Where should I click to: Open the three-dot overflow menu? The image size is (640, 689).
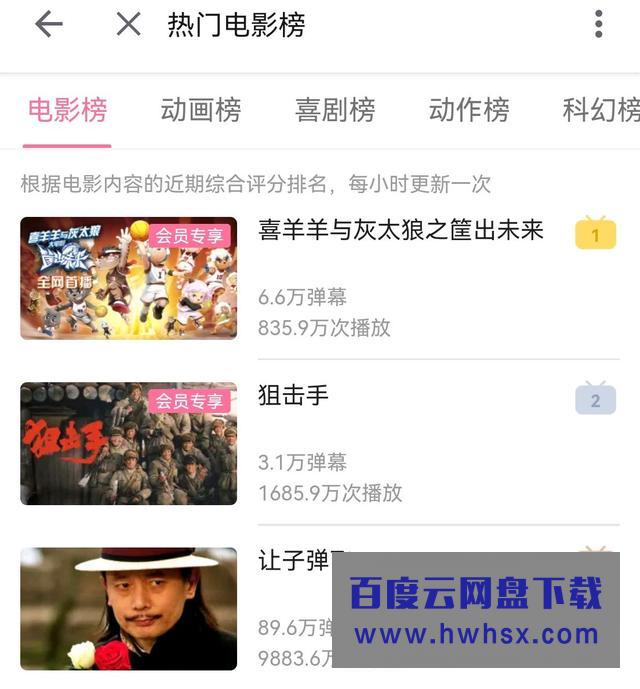[x=598, y=25]
